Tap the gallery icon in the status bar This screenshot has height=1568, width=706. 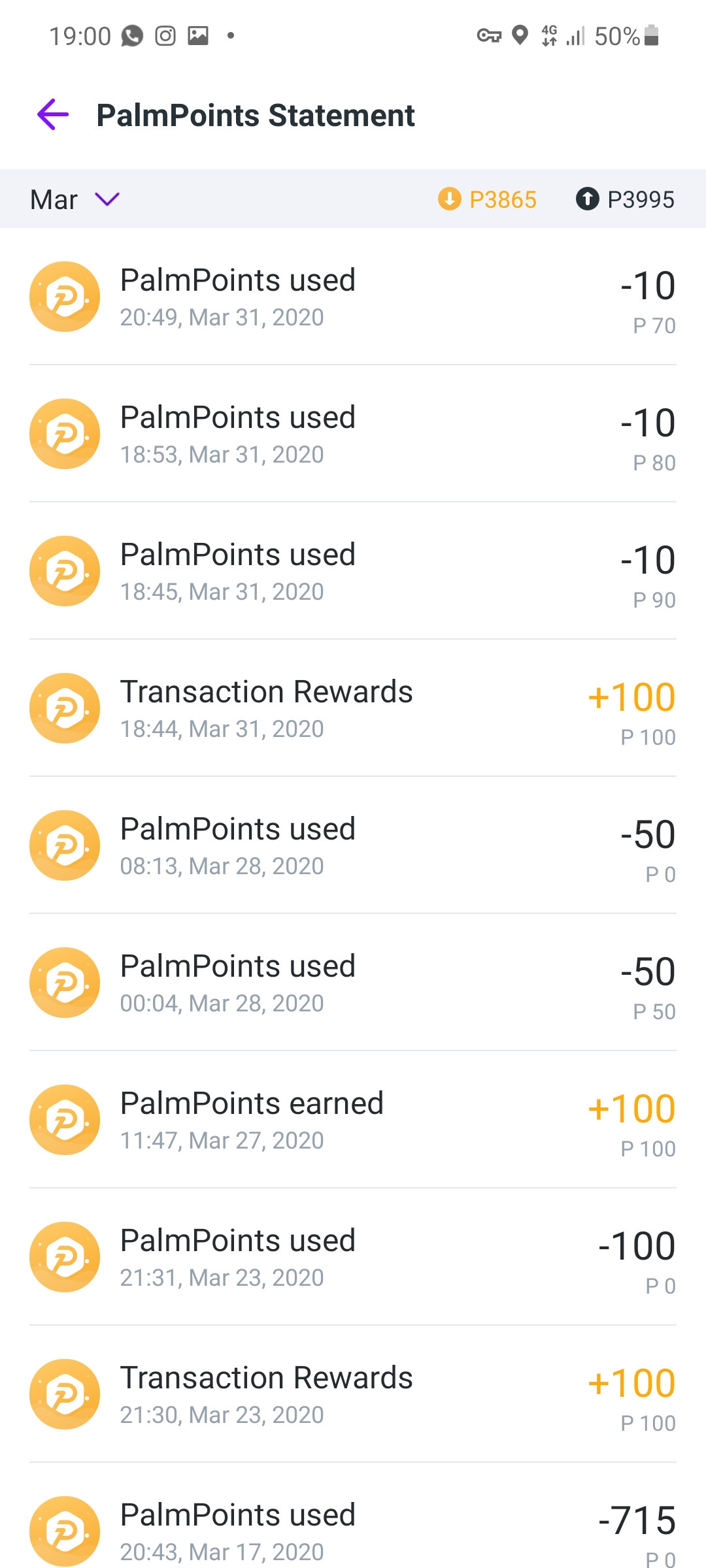tap(198, 36)
